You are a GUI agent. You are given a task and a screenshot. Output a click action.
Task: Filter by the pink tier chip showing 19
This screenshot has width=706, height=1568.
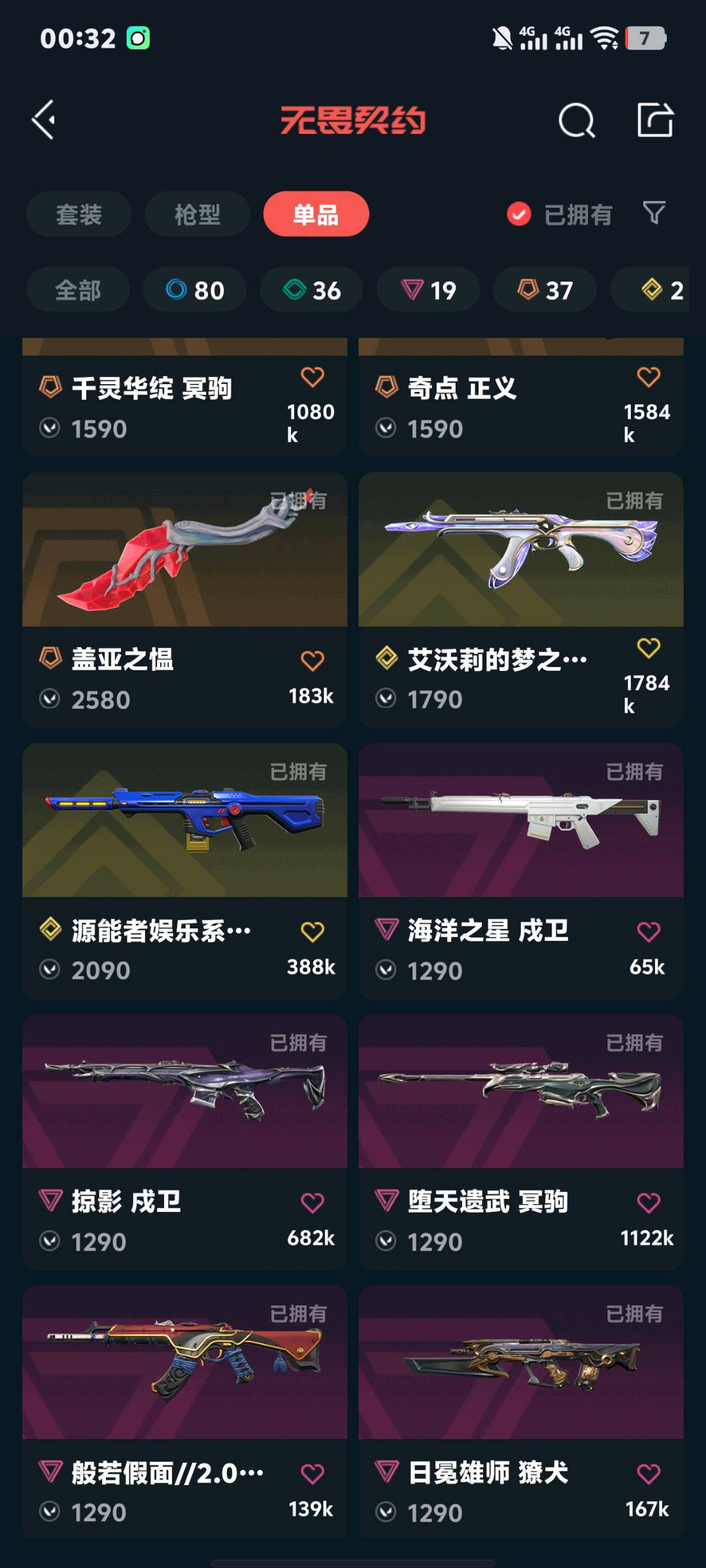[428, 289]
